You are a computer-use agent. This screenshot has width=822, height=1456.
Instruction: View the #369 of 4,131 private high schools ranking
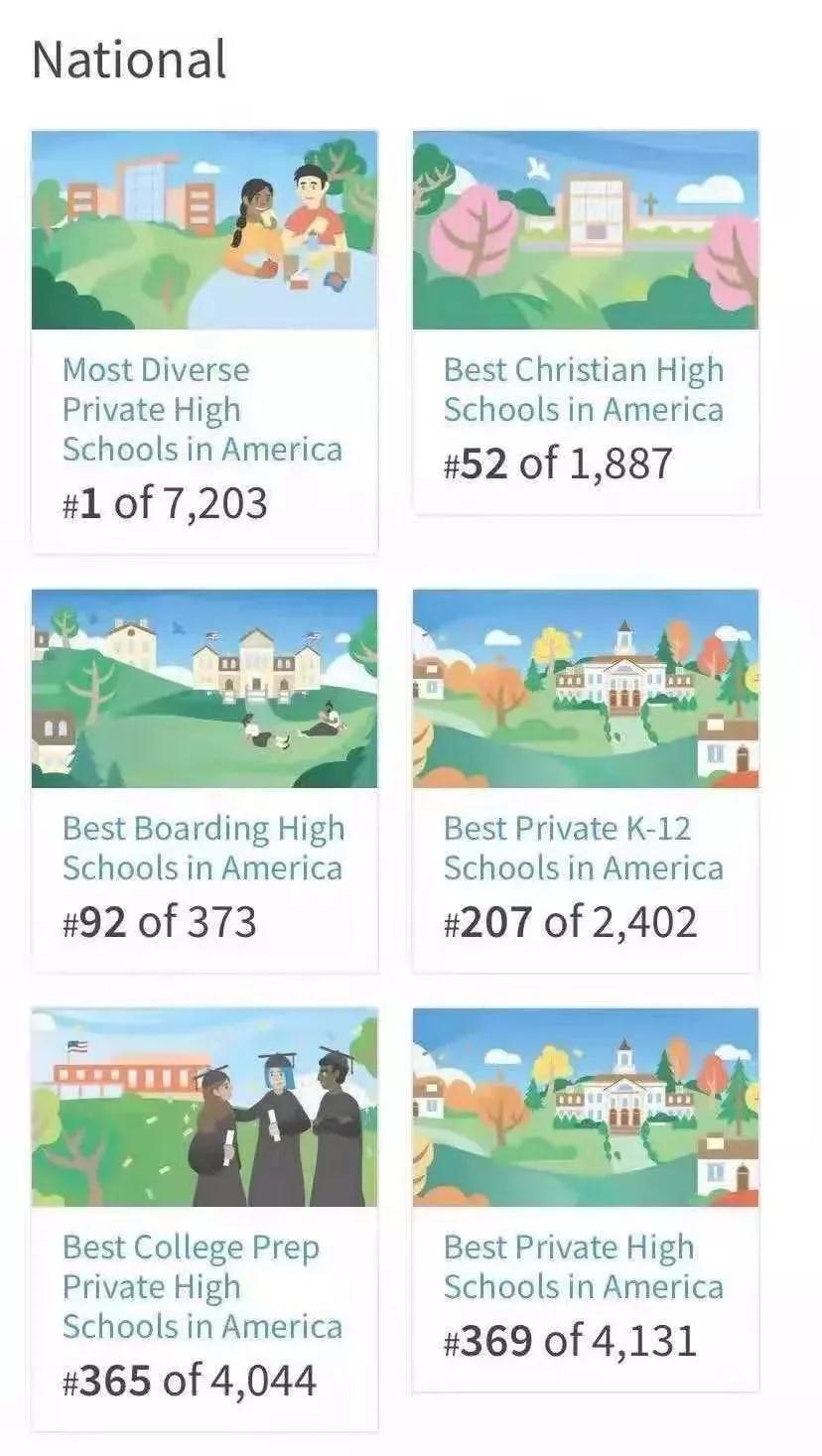[571, 1340]
